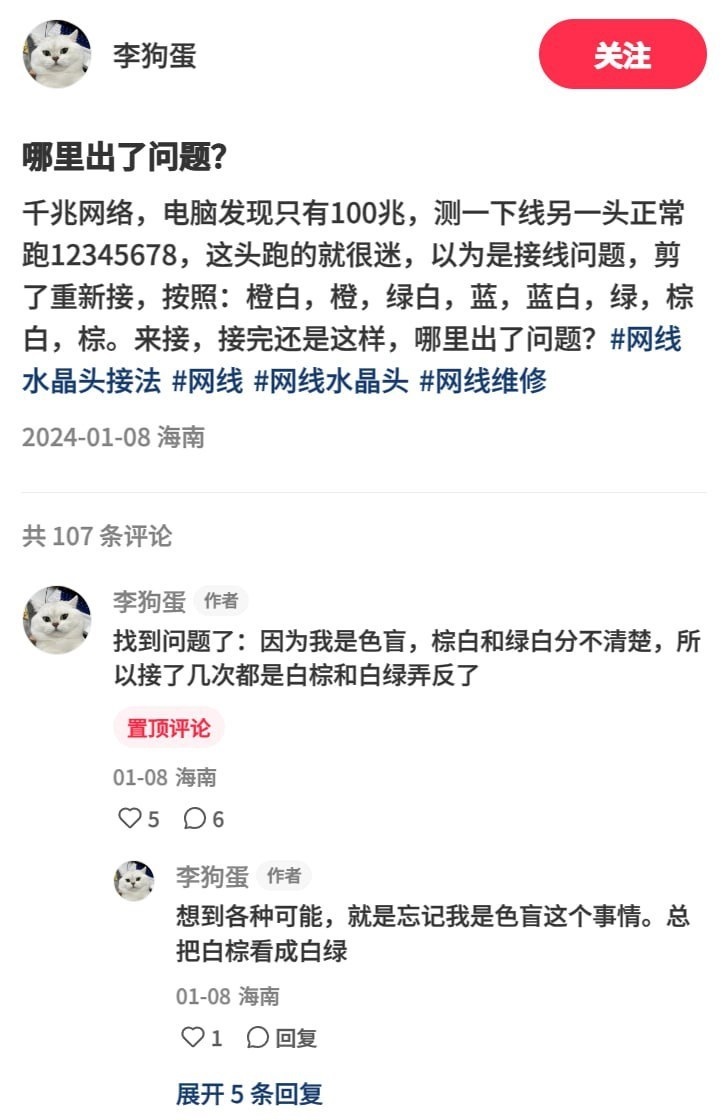728x1120 pixels.
Task: Open the standalone #网线 hashtag
Action: click(207, 381)
